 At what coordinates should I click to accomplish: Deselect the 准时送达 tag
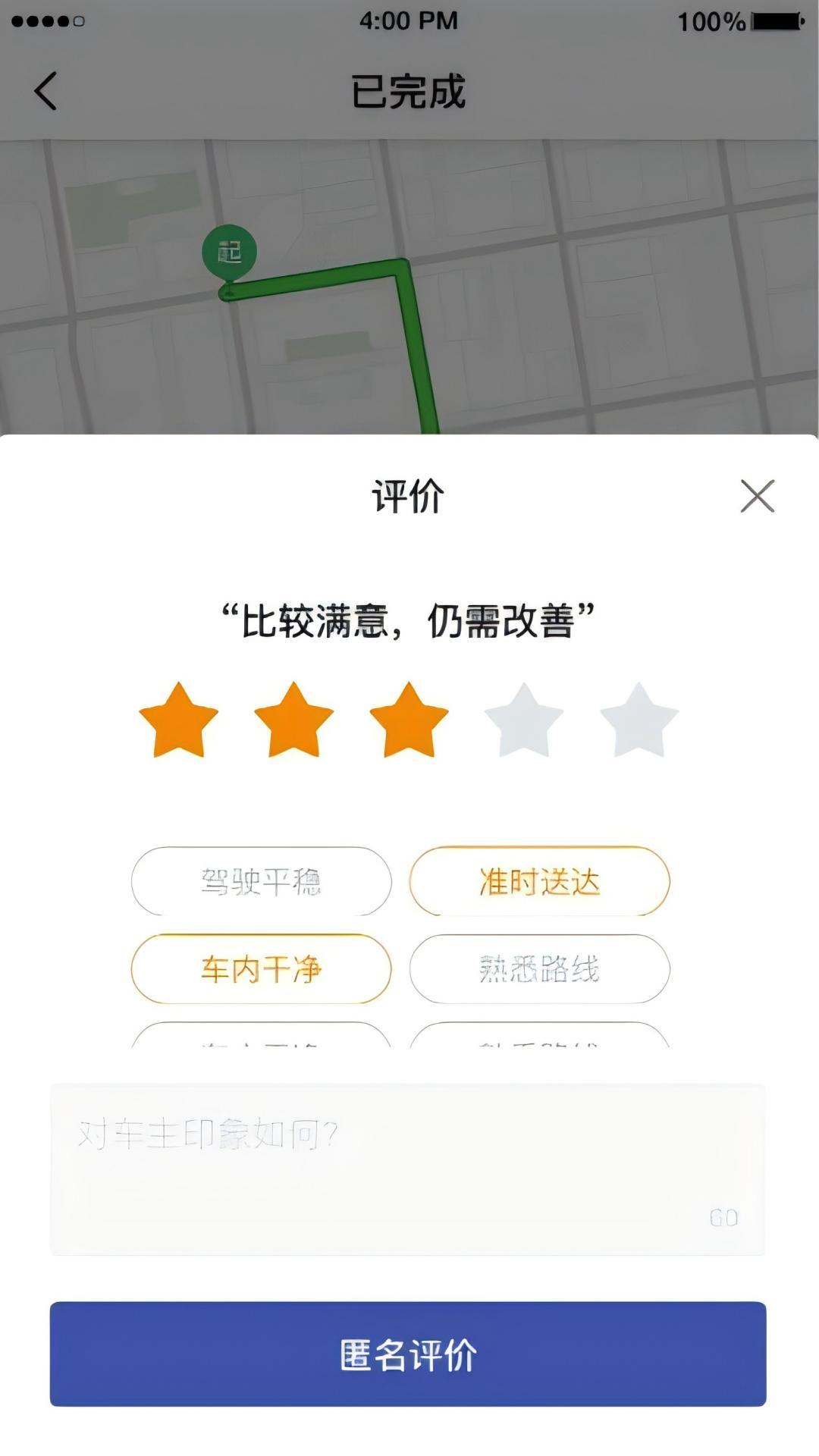point(539,881)
